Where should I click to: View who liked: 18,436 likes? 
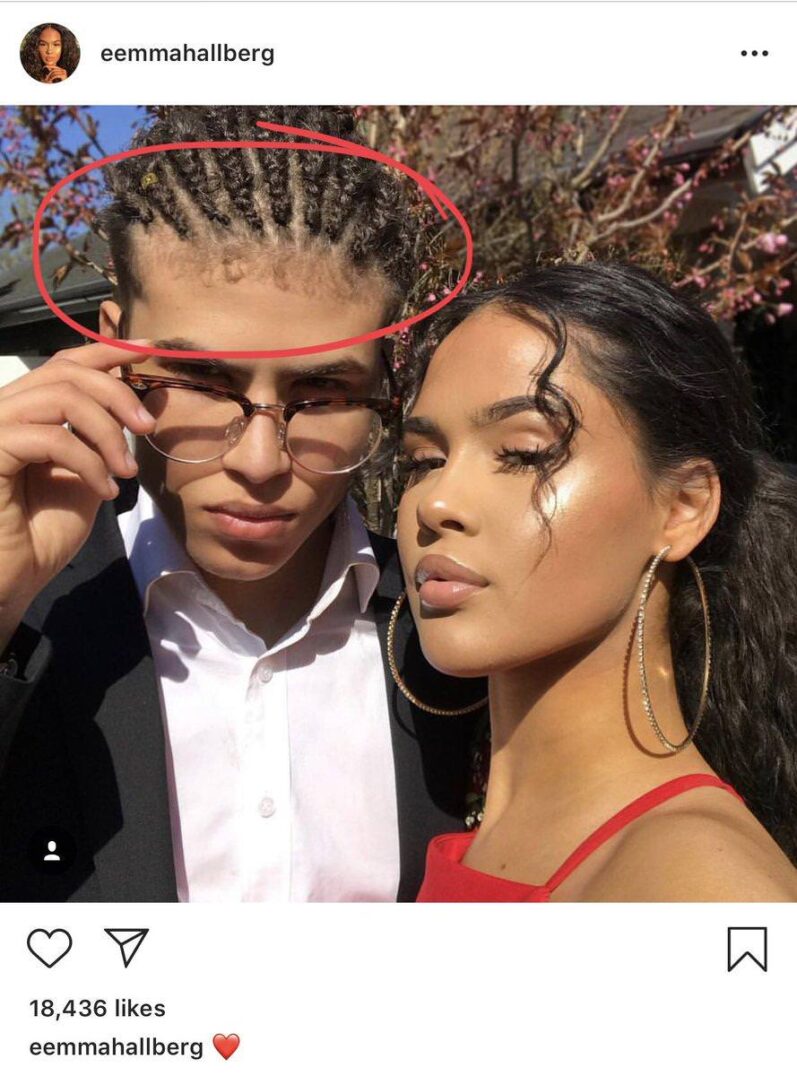coord(97,1008)
